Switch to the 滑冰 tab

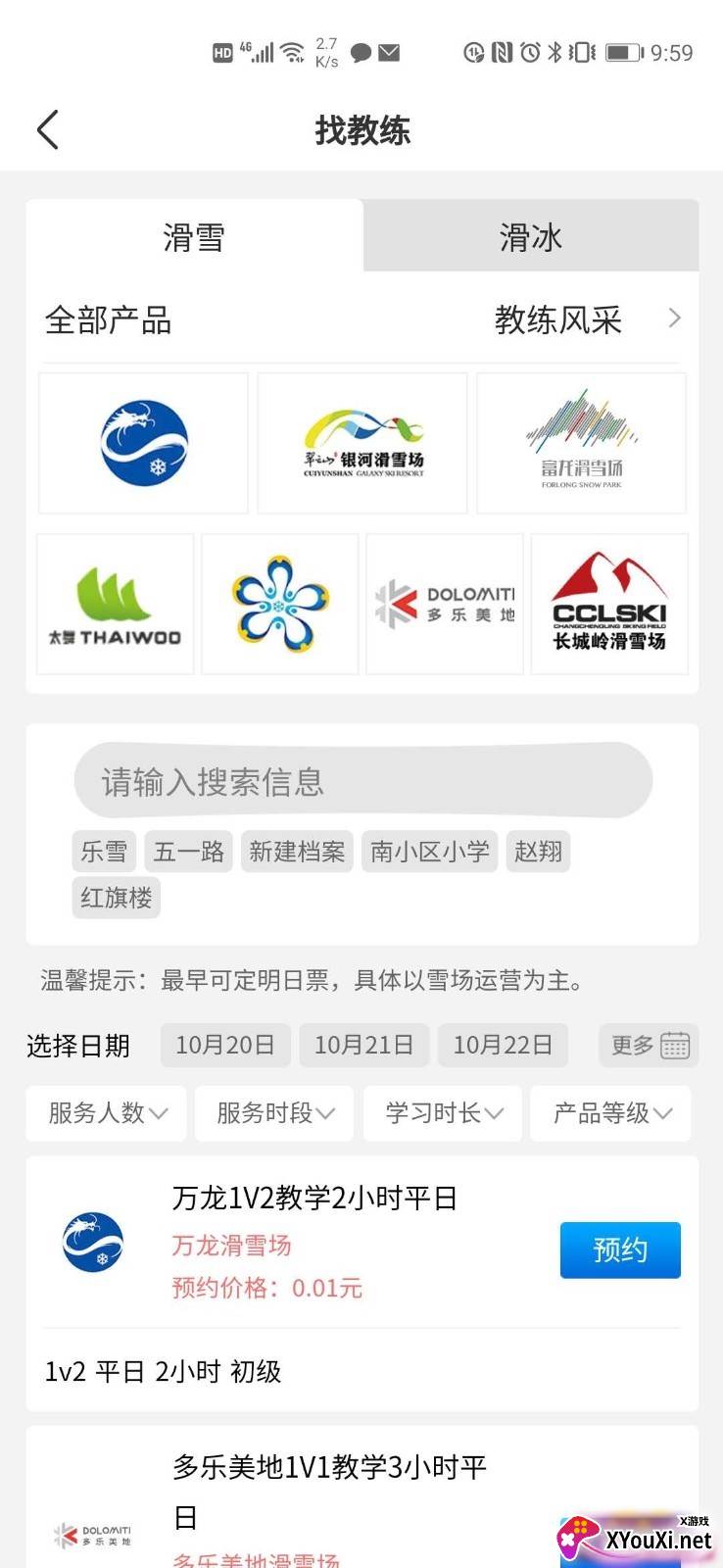tap(531, 236)
